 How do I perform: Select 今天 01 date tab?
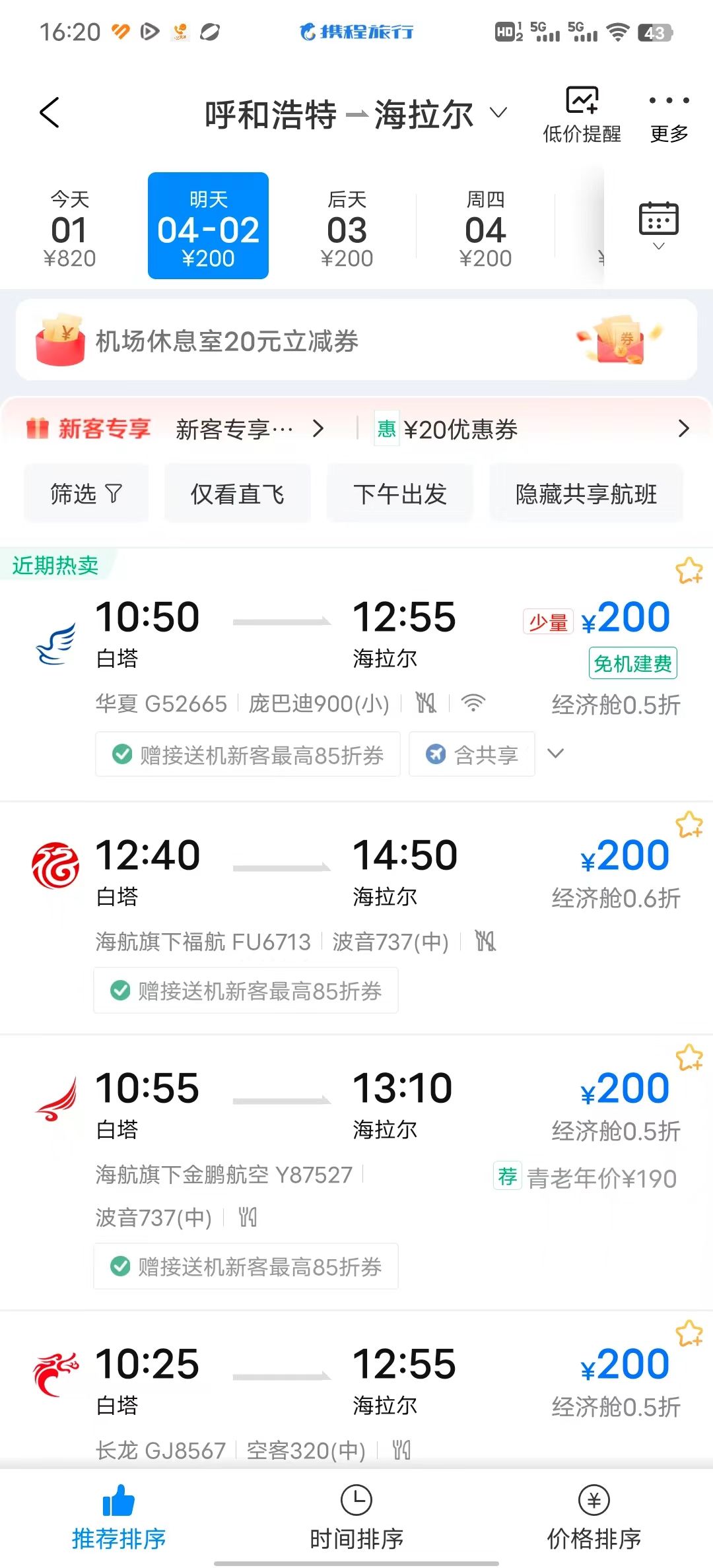[x=69, y=228]
